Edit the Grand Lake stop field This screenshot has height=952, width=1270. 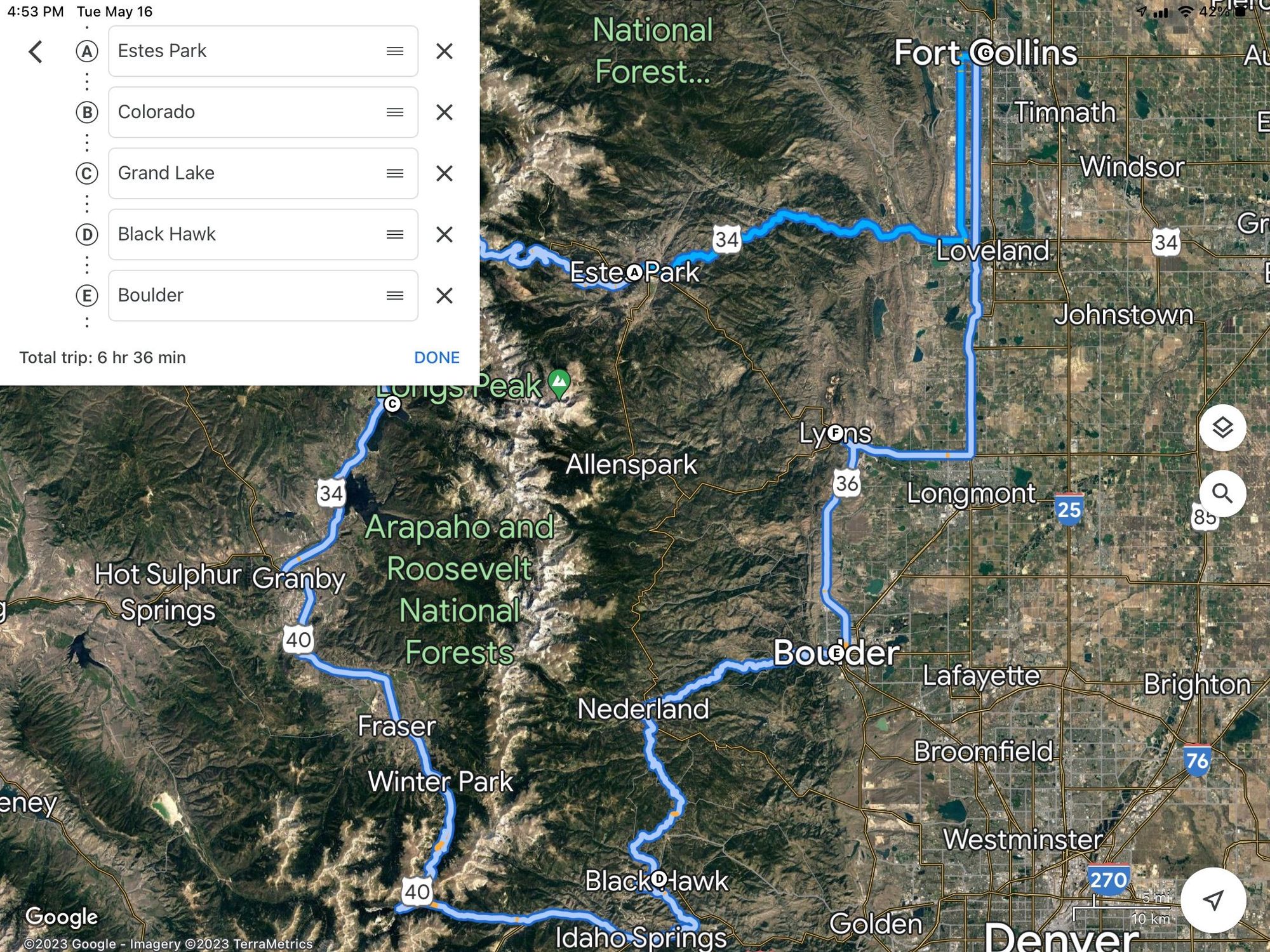[x=248, y=173]
